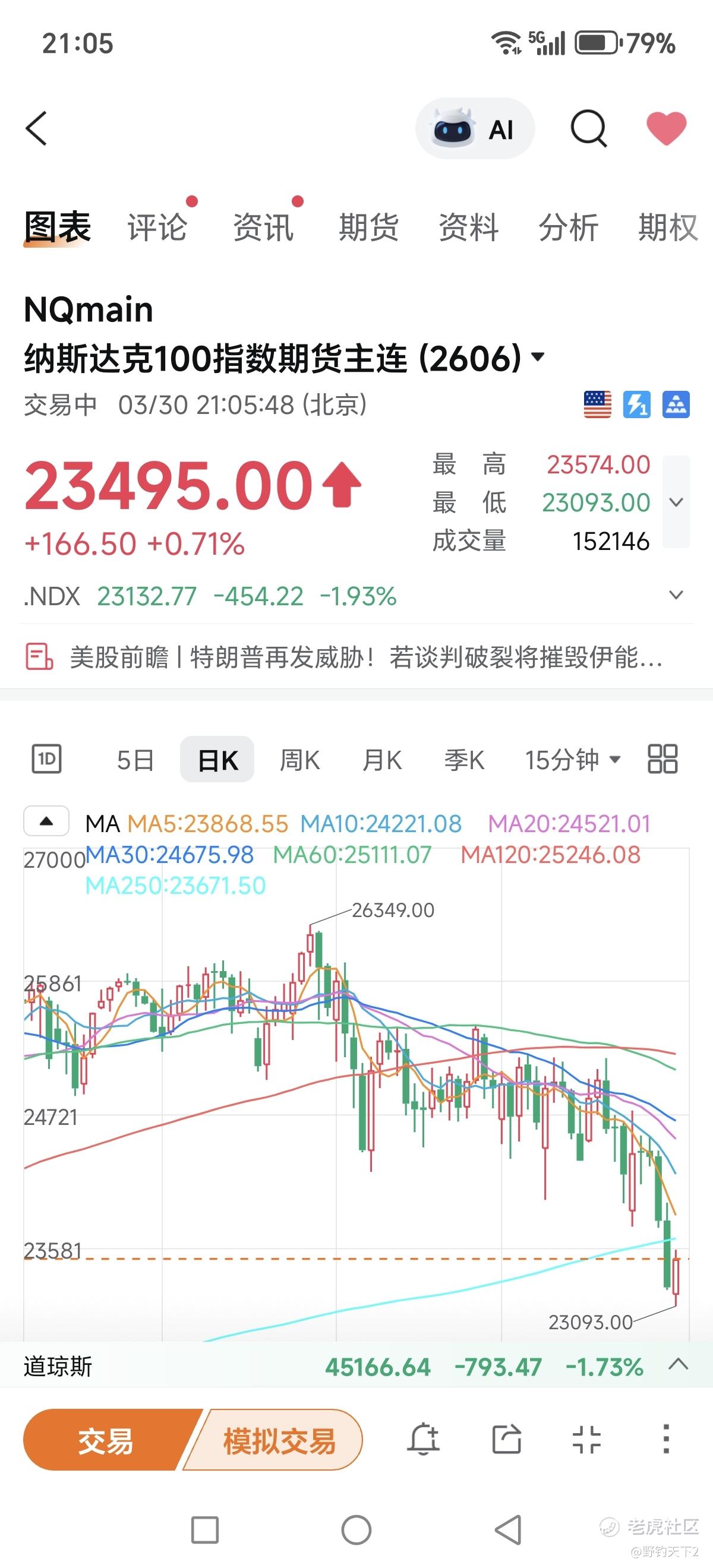Go back using the top-left arrow

[36, 128]
